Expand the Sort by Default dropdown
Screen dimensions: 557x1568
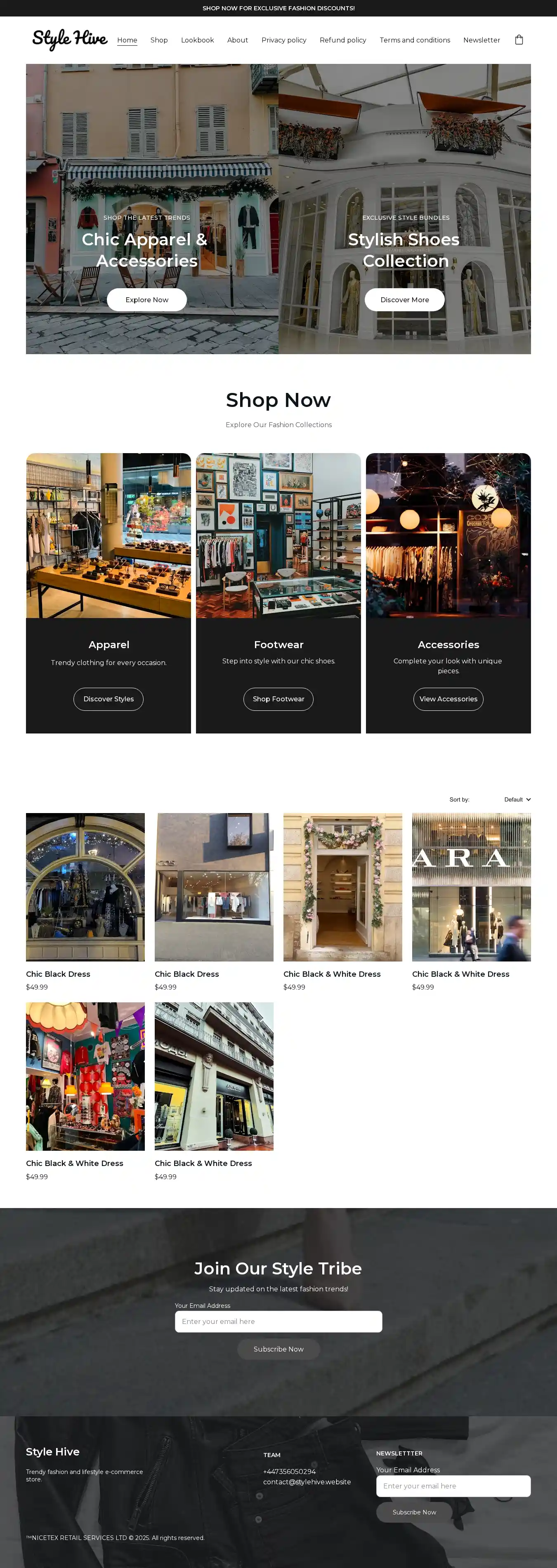(517, 799)
